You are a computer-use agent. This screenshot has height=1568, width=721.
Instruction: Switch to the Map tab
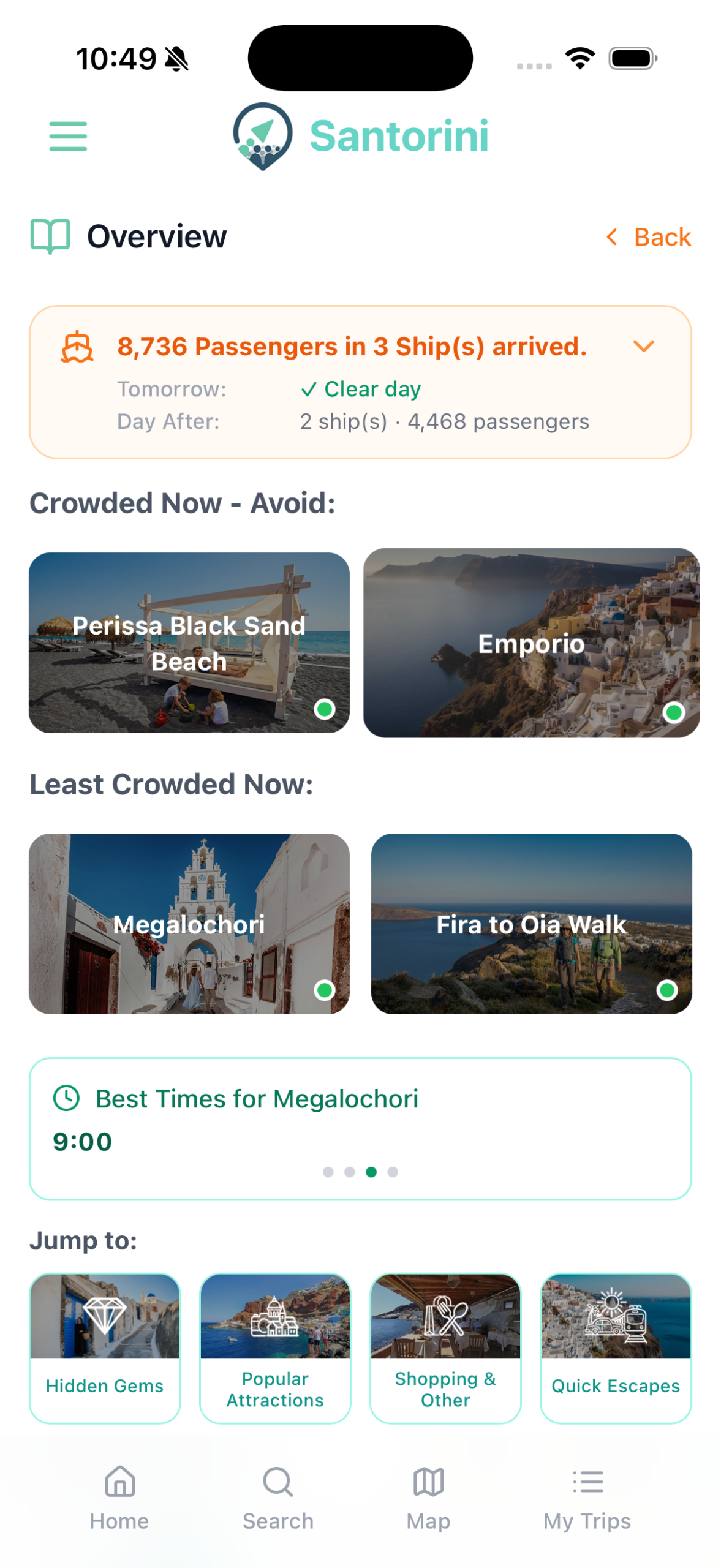(x=428, y=1498)
